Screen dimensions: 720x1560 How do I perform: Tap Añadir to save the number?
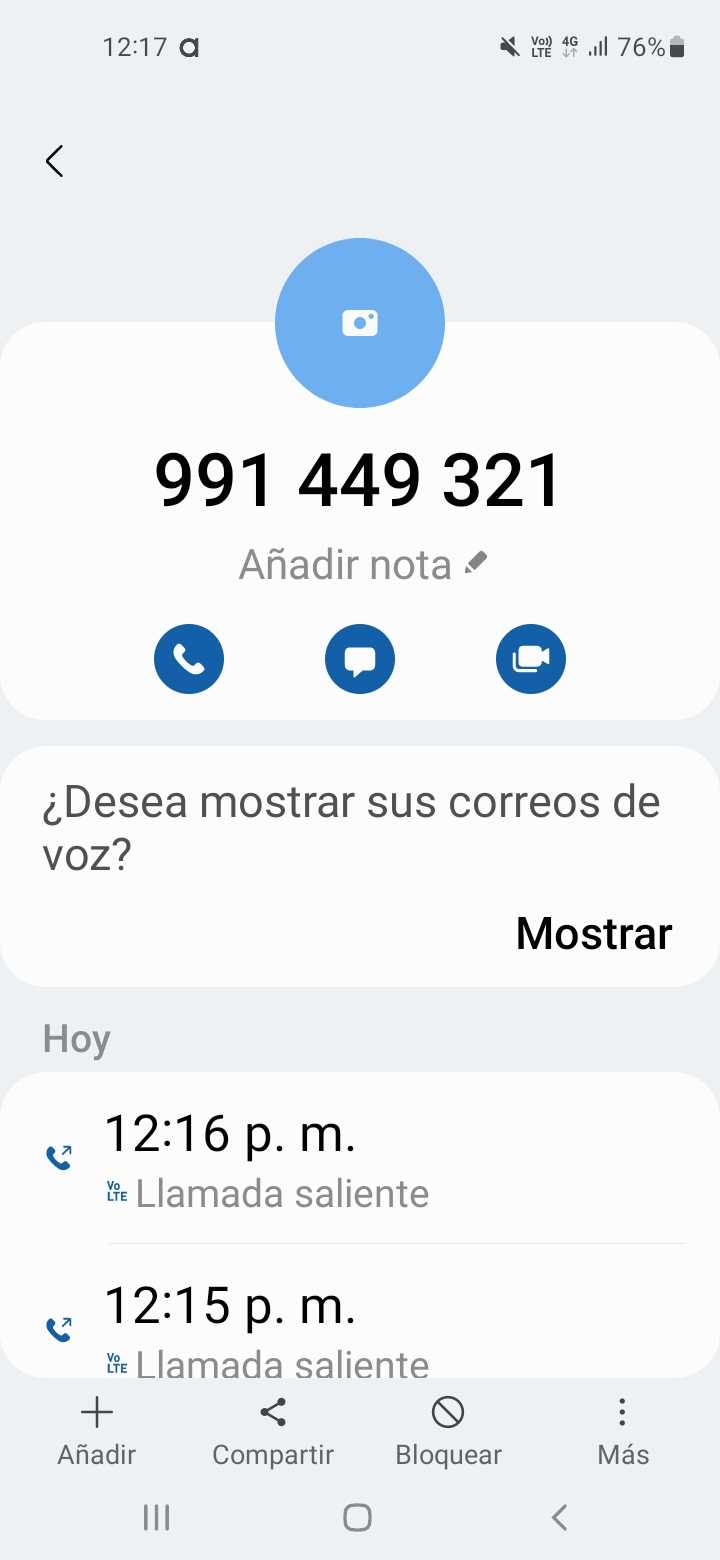[x=97, y=1431]
